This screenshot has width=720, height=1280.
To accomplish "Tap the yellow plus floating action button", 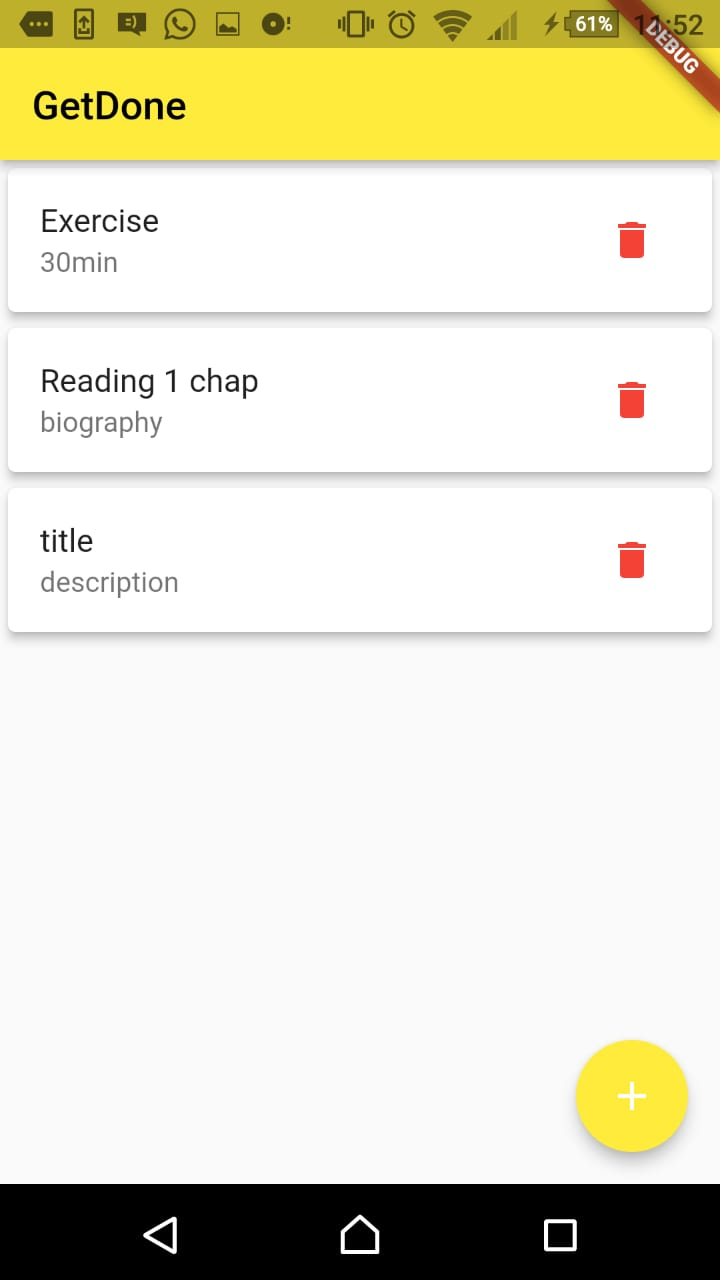I will 631,1096.
